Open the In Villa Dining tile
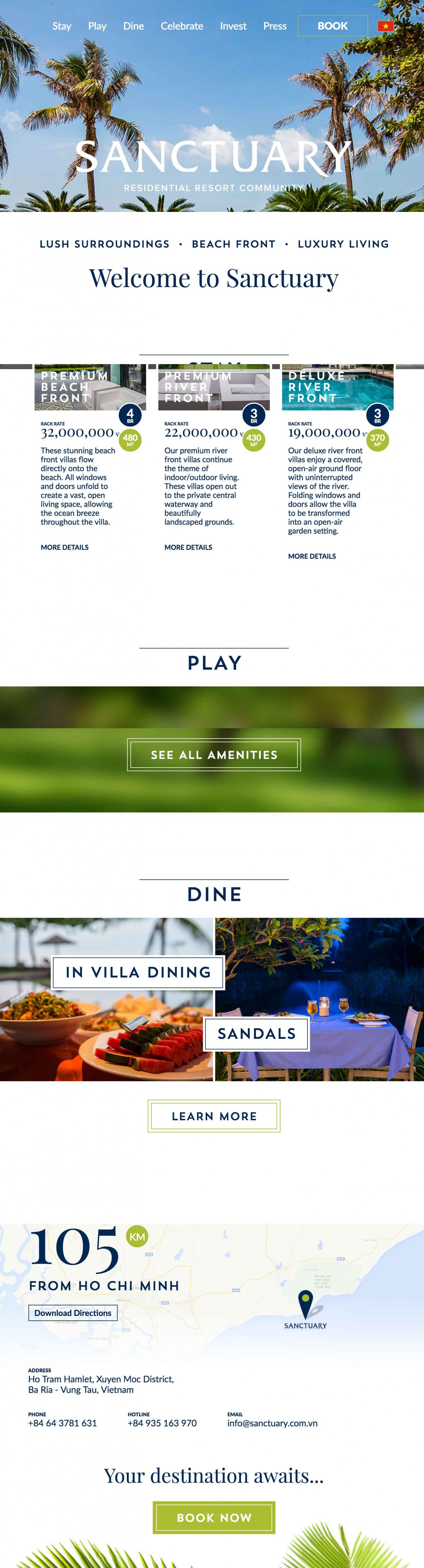The width and height of the screenshot is (424, 1568). [x=138, y=972]
